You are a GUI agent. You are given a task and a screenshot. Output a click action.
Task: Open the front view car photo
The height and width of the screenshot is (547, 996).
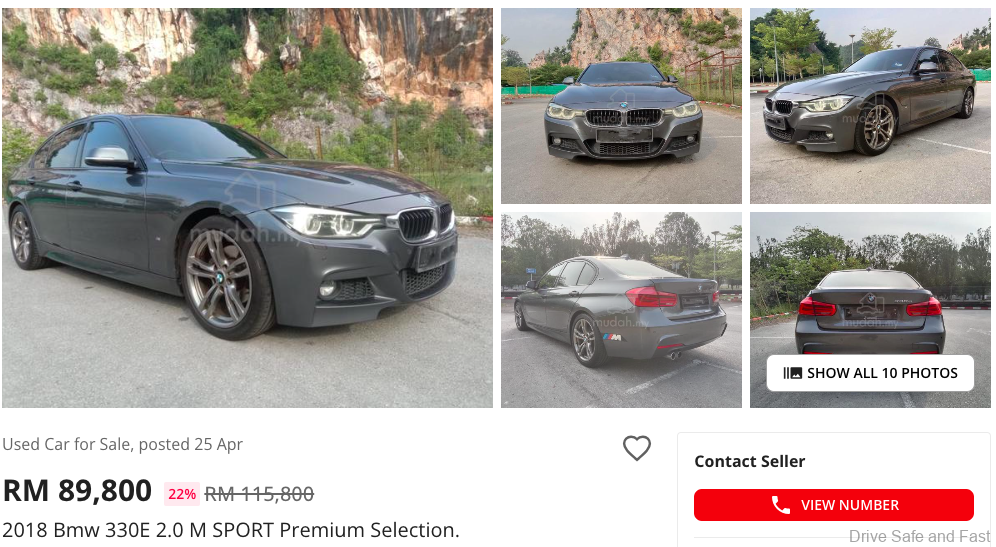point(621,106)
